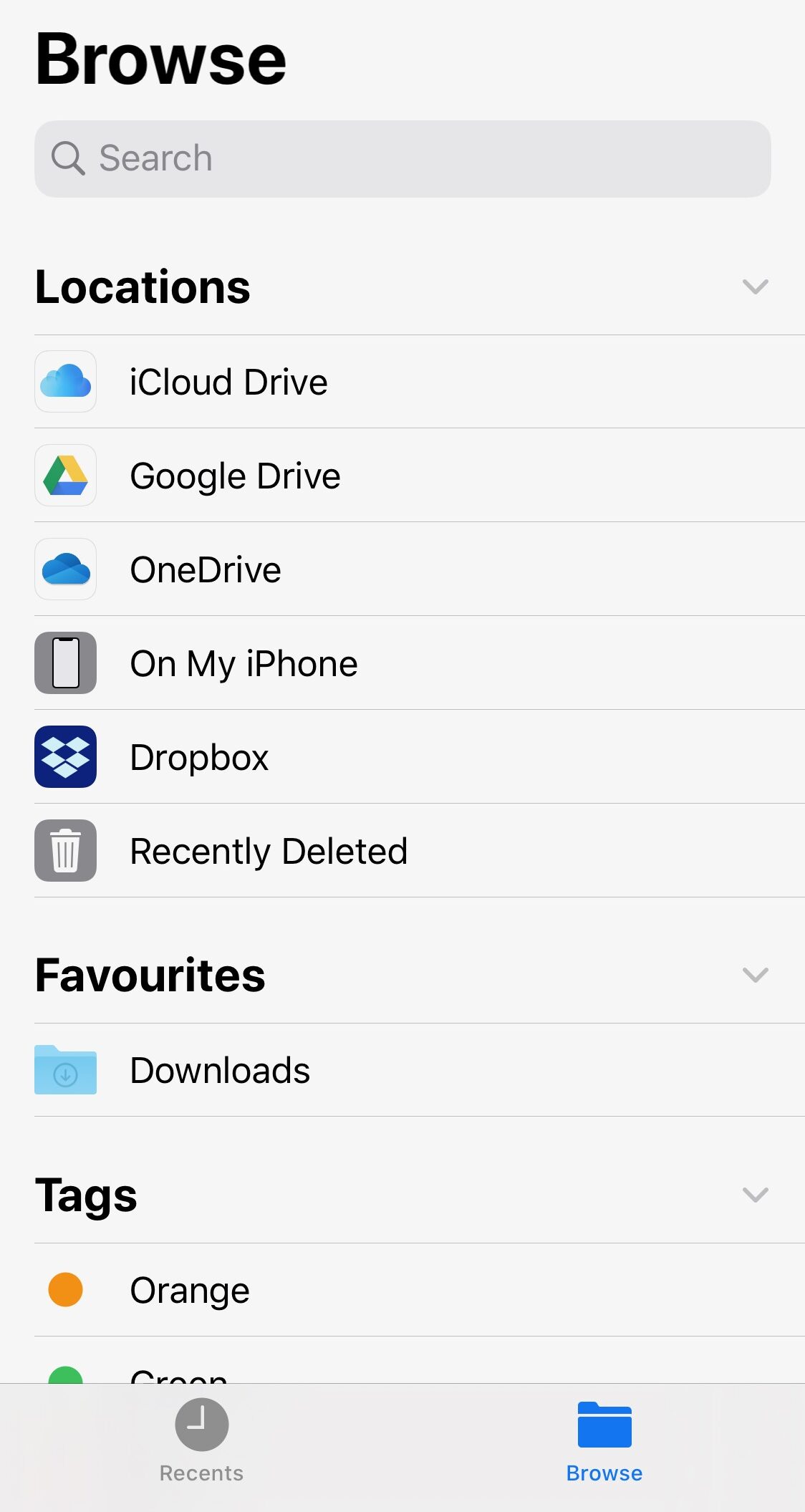Select the Orange tag
The width and height of the screenshot is (805, 1512).
pyautogui.click(x=420, y=1290)
